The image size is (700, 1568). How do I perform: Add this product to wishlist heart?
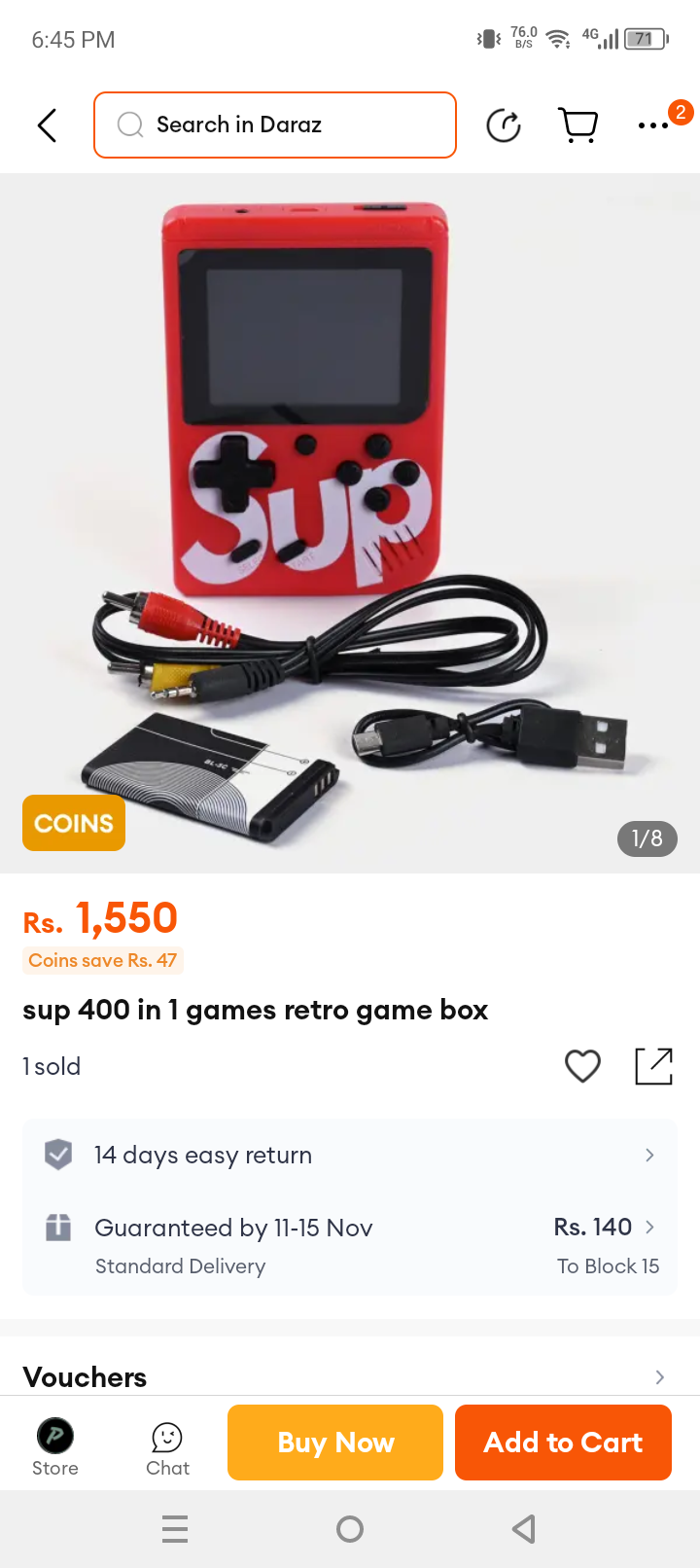point(582,1066)
